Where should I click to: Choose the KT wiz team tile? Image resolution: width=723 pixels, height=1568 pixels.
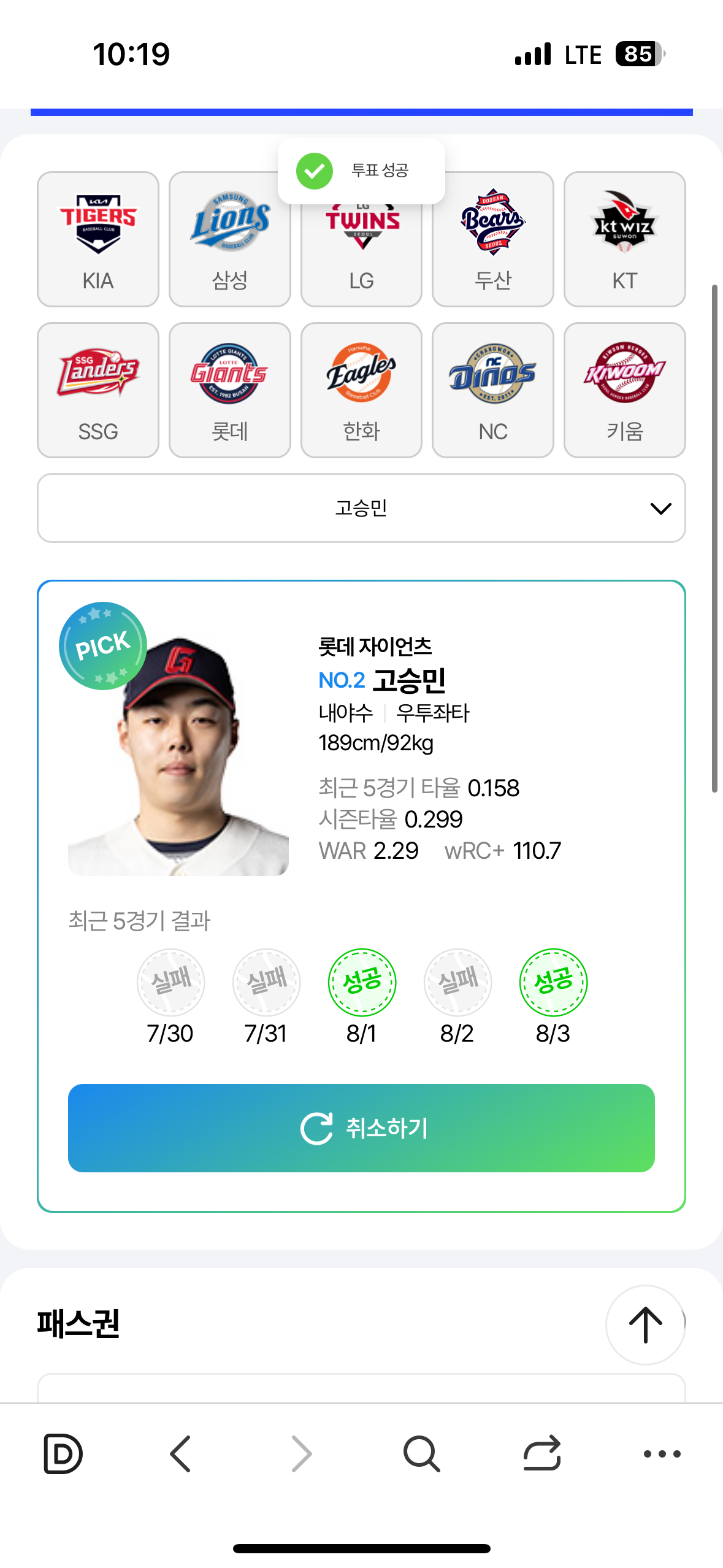pos(625,239)
